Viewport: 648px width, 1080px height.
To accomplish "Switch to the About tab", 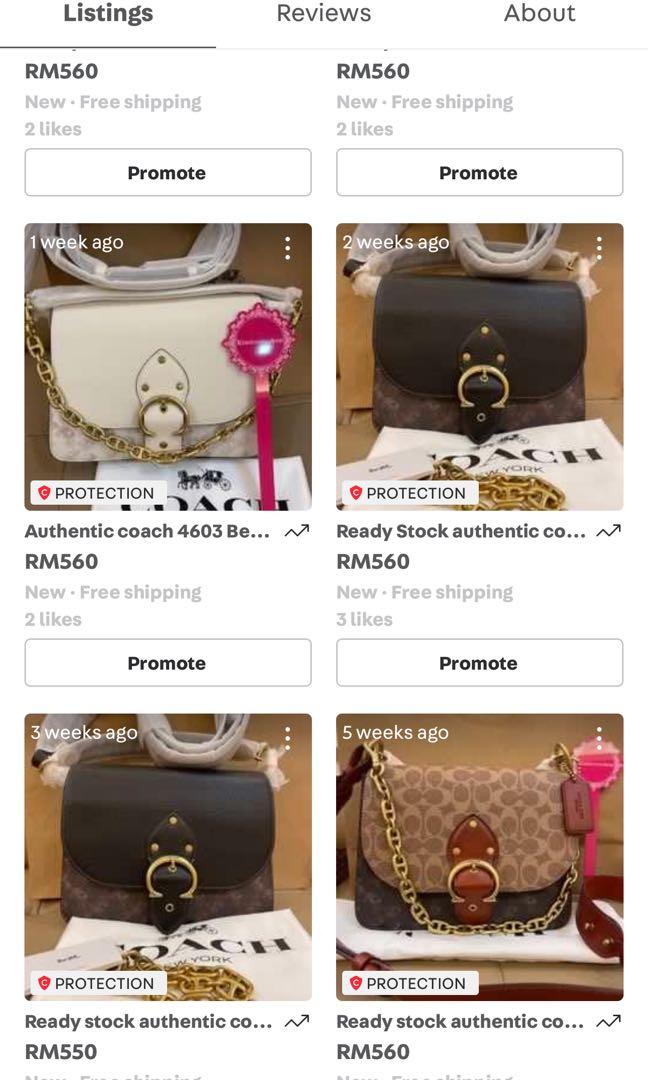I will (x=539, y=14).
